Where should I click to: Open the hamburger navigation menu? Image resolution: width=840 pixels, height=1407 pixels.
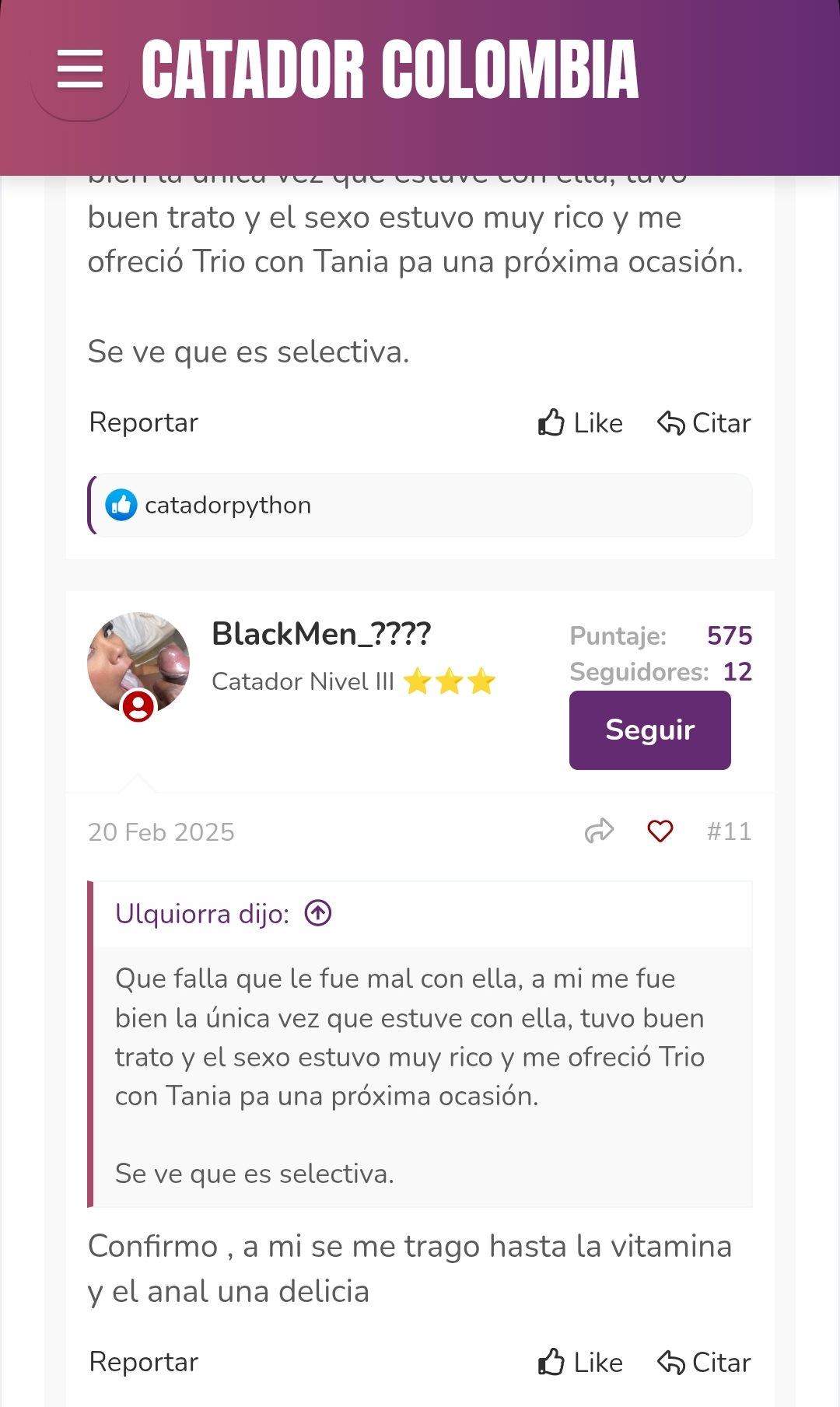[x=80, y=69]
